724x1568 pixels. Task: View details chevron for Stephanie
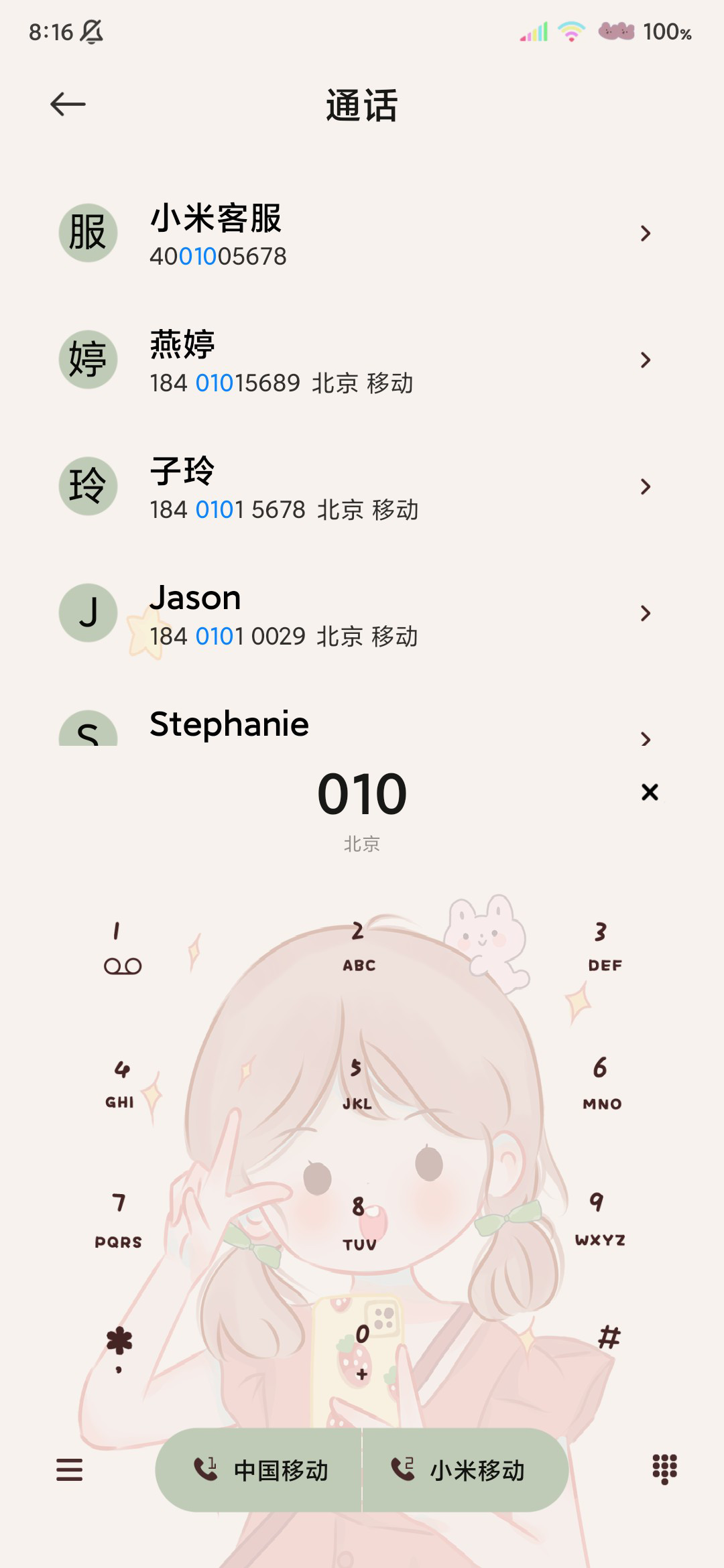coord(645,737)
